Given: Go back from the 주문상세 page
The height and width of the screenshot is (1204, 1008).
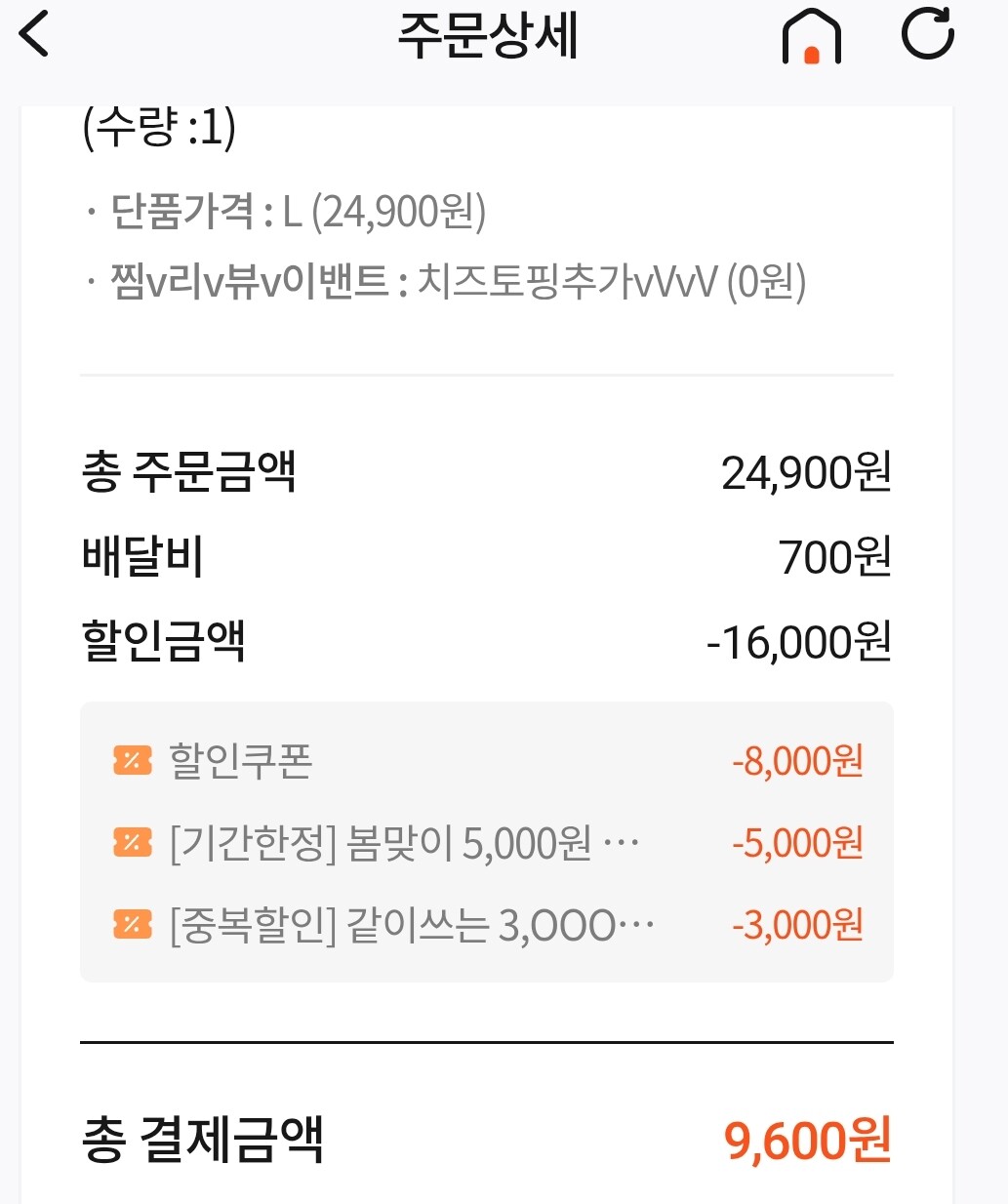Looking at the screenshot, I should point(34,33).
